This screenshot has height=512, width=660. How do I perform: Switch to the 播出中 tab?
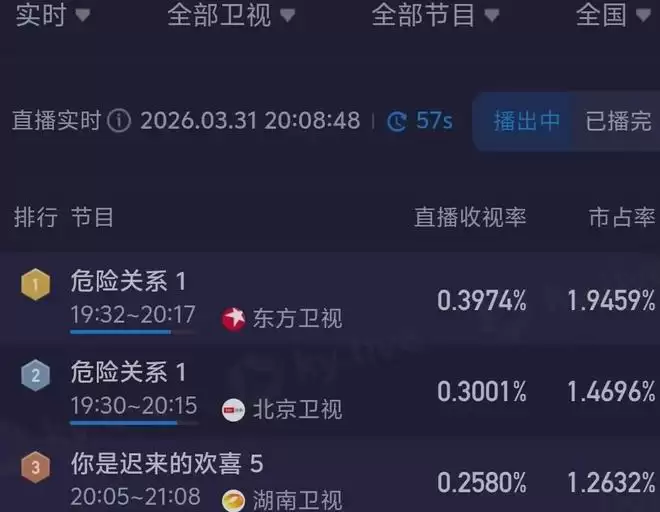[x=527, y=121]
